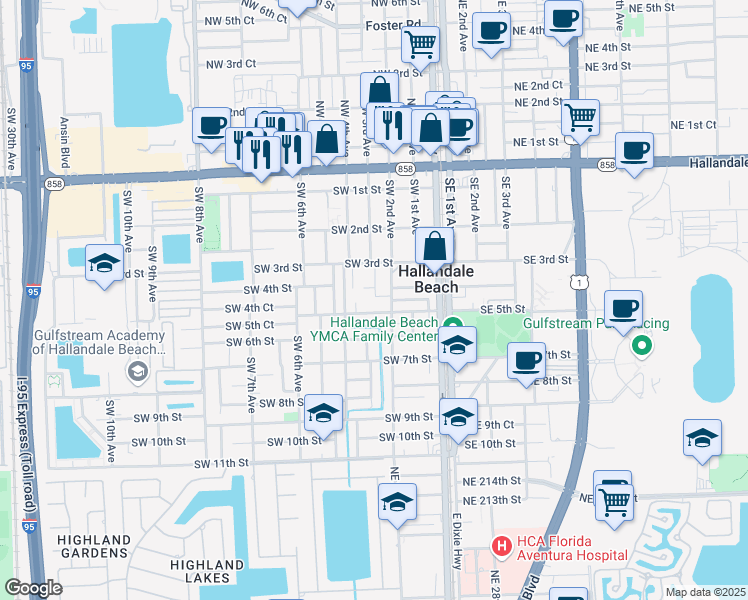Tap the school marker south of SW 11th St
This screenshot has height=600, width=748.
(x=397, y=501)
